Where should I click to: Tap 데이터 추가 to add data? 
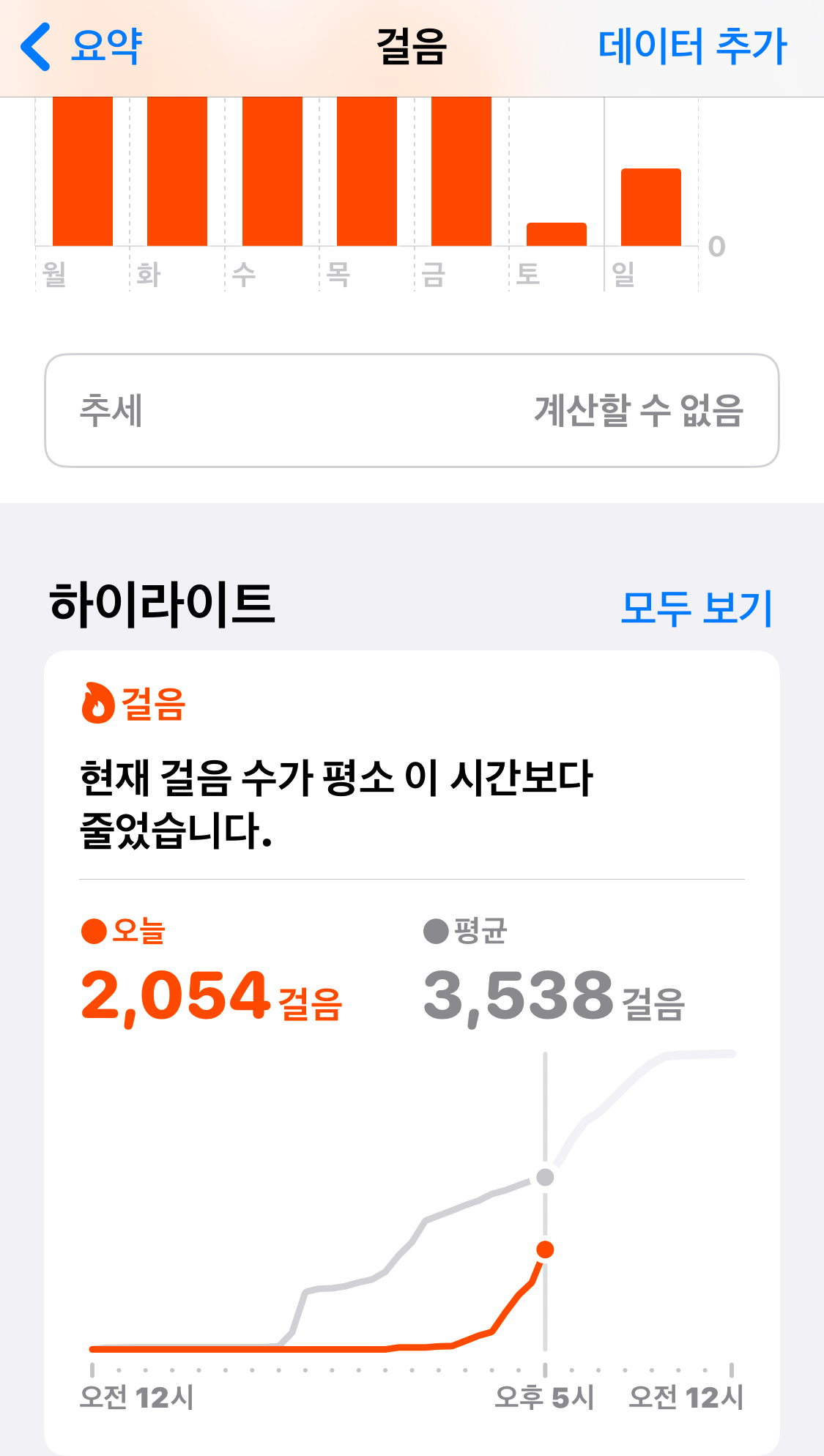pyautogui.click(x=691, y=46)
